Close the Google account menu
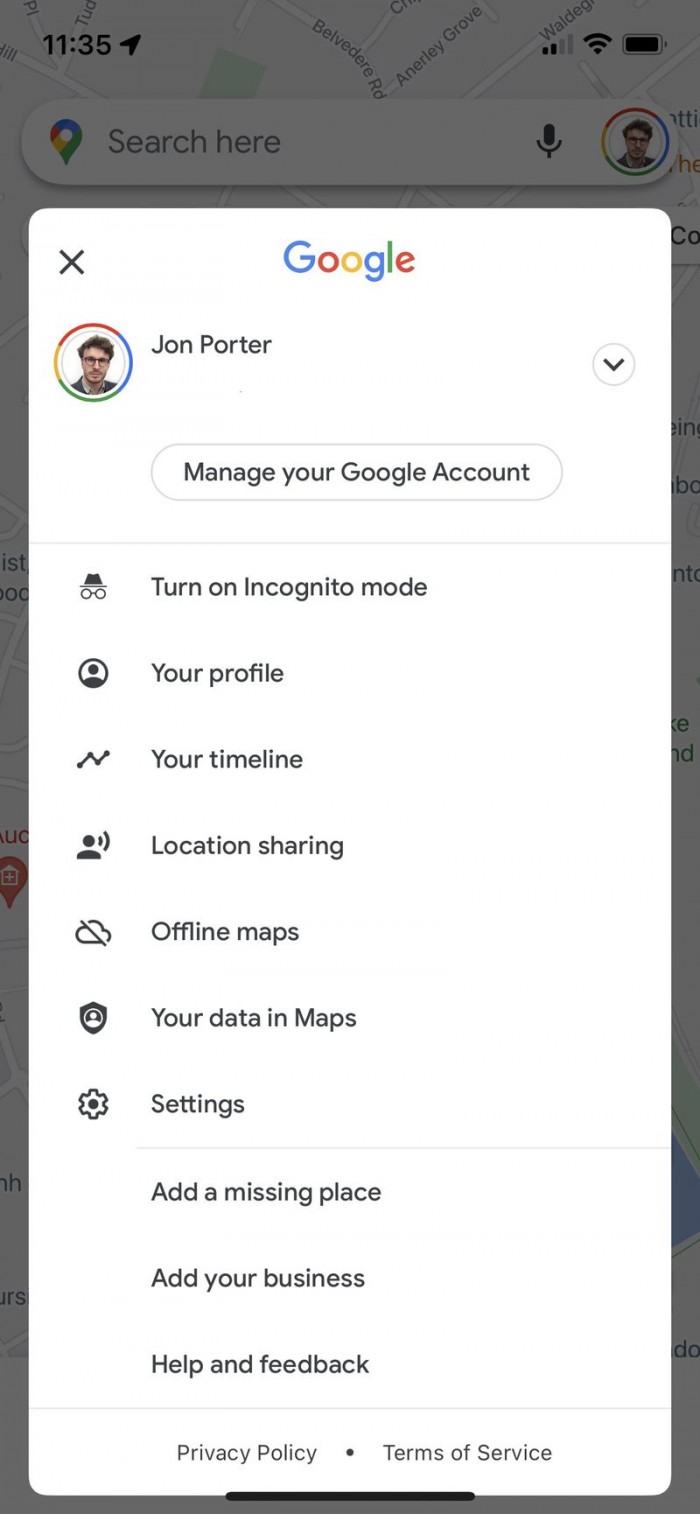Screen dimensions: 700x1514 coord(71,262)
